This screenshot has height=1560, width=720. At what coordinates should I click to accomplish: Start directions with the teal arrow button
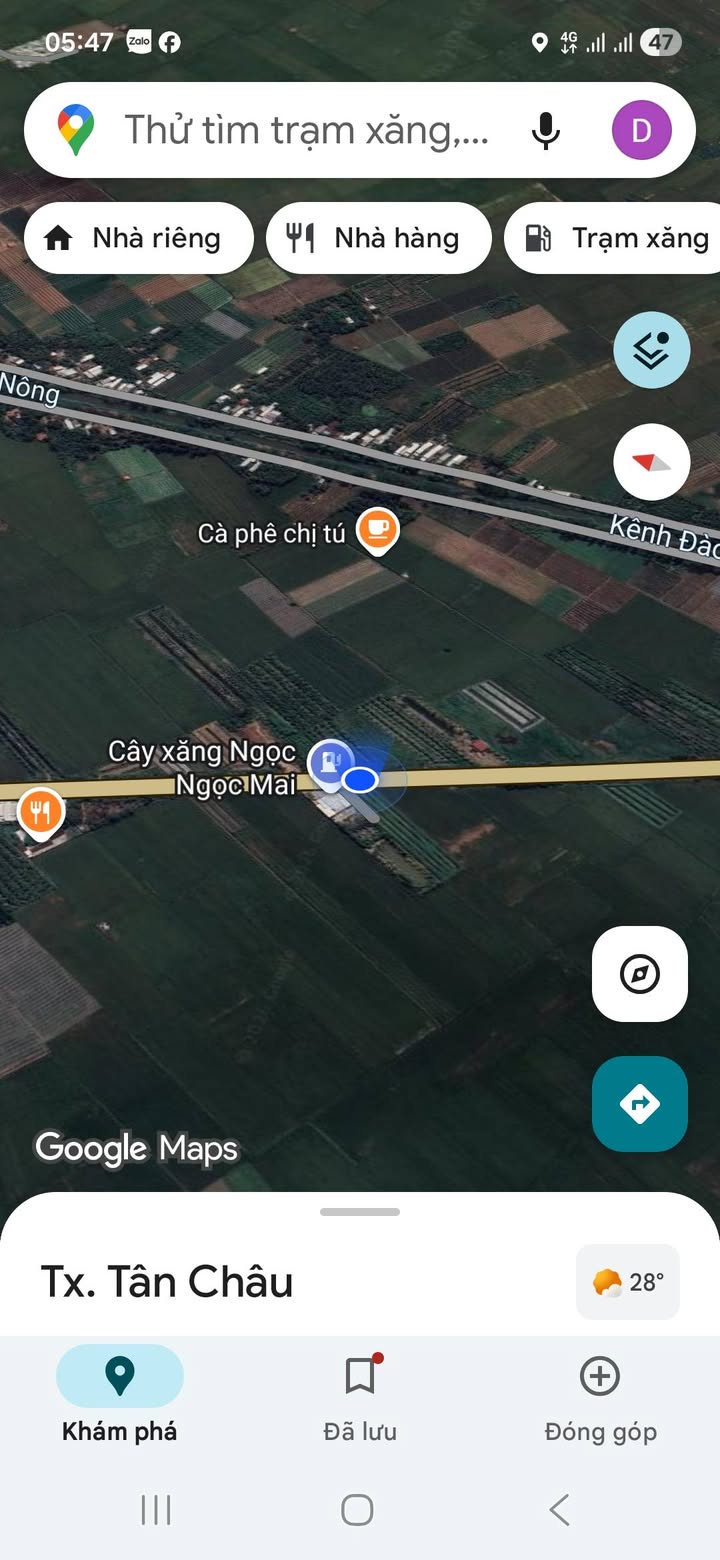pos(640,1104)
